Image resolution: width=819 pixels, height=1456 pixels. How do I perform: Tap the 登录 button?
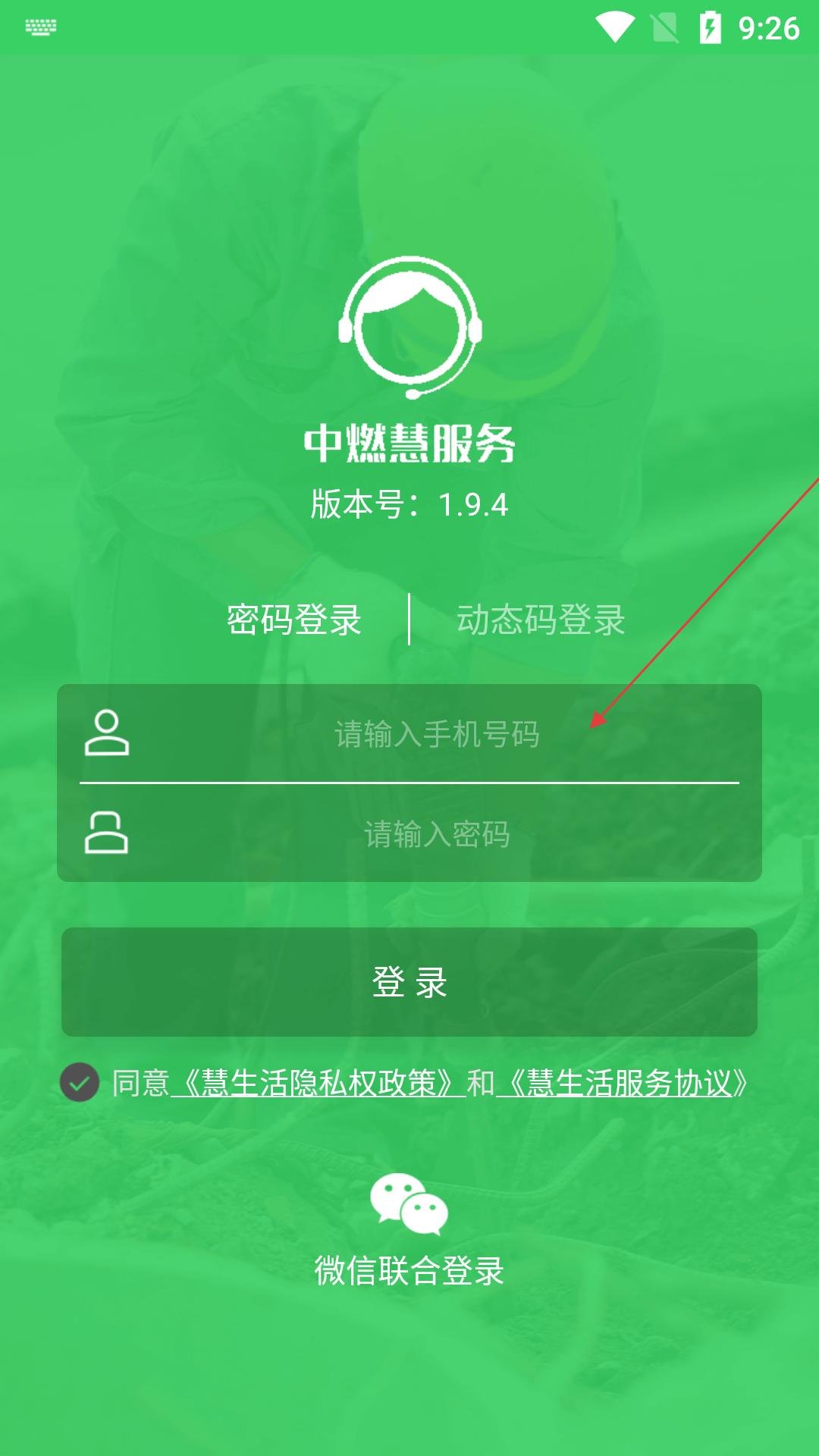click(x=409, y=982)
